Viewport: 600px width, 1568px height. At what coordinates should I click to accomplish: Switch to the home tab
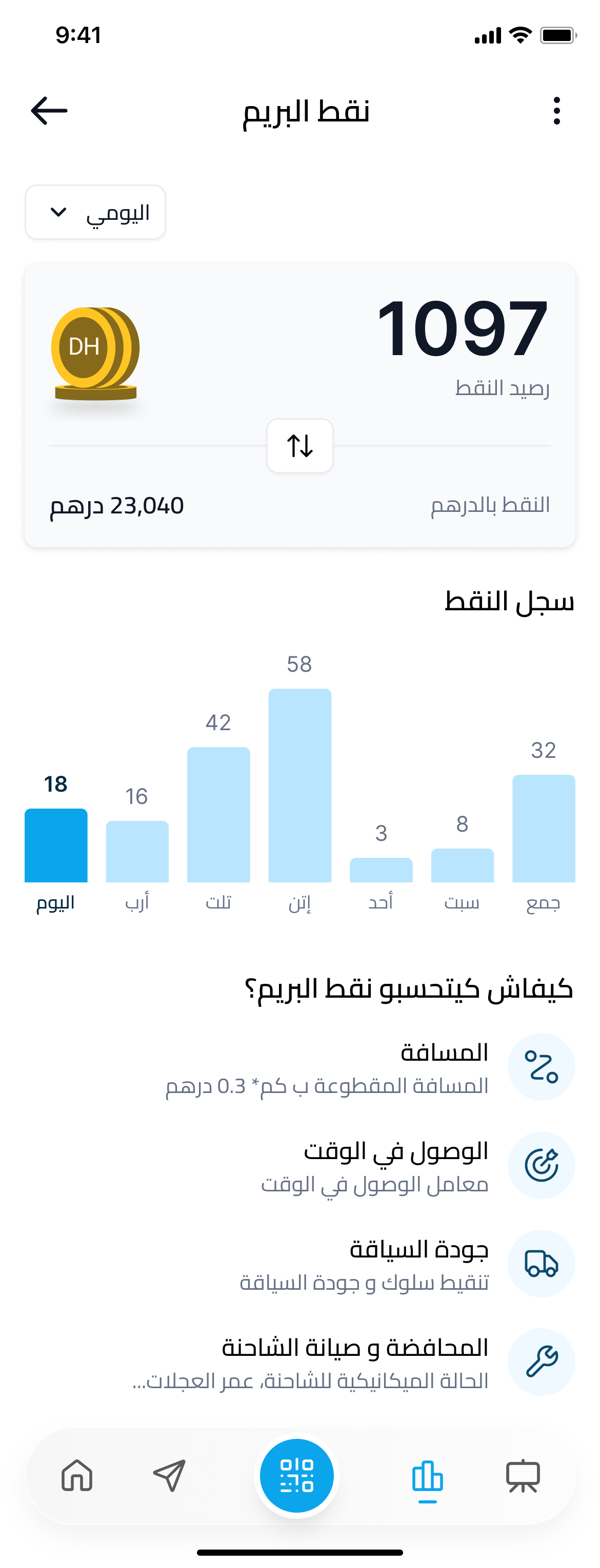click(77, 1475)
